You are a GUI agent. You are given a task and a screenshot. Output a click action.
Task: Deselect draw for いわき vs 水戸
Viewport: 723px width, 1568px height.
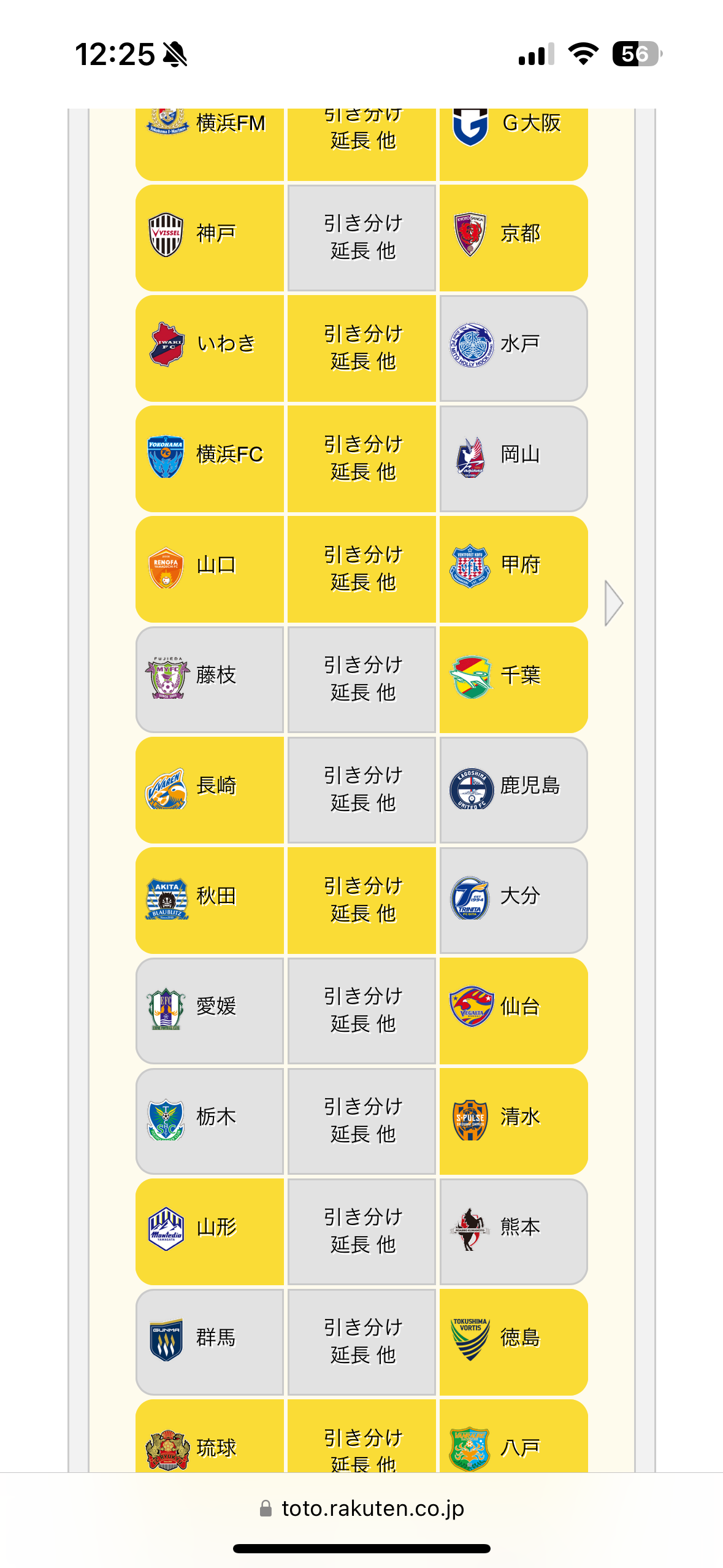tap(362, 348)
